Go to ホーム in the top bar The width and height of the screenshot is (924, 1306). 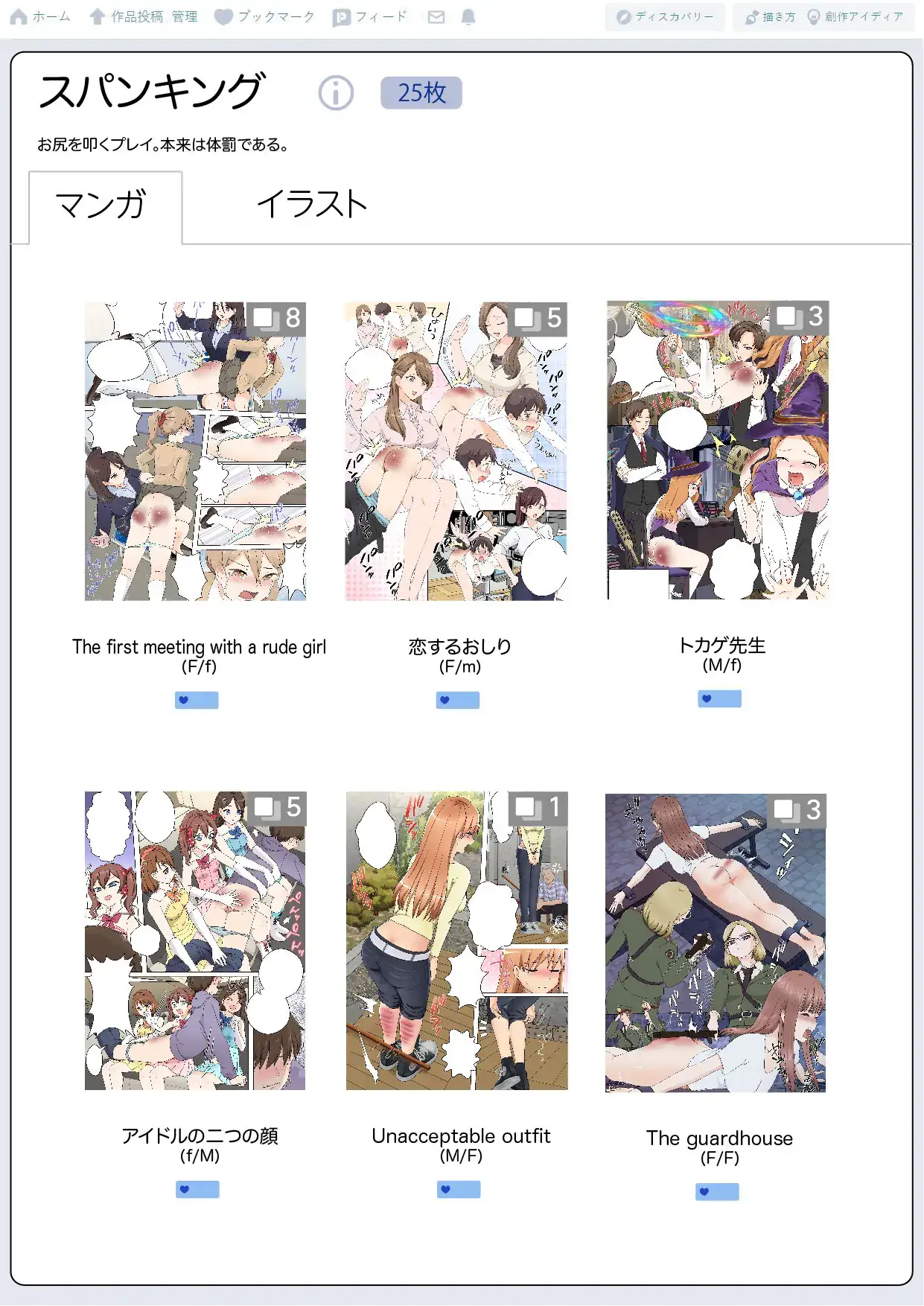tap(42, 16)
